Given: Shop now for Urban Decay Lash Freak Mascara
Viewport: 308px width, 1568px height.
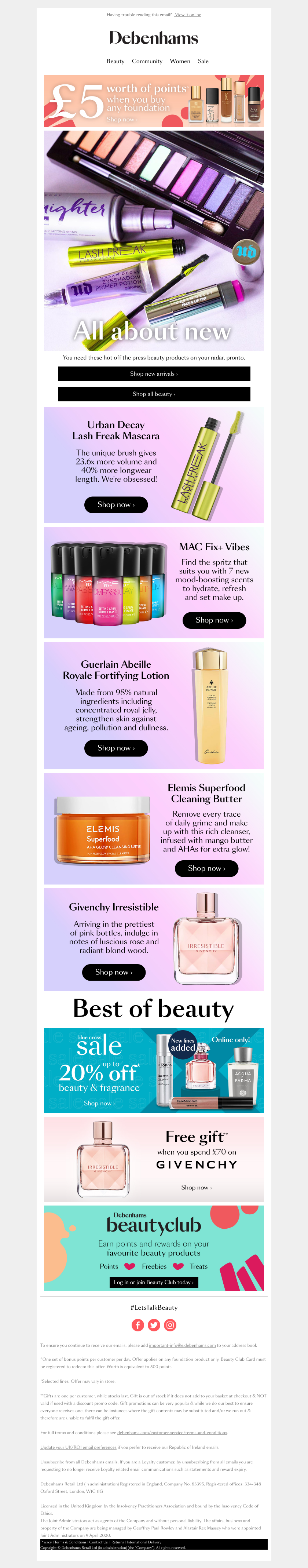Looking at the screenshot, I should click(x=115, y=504).
